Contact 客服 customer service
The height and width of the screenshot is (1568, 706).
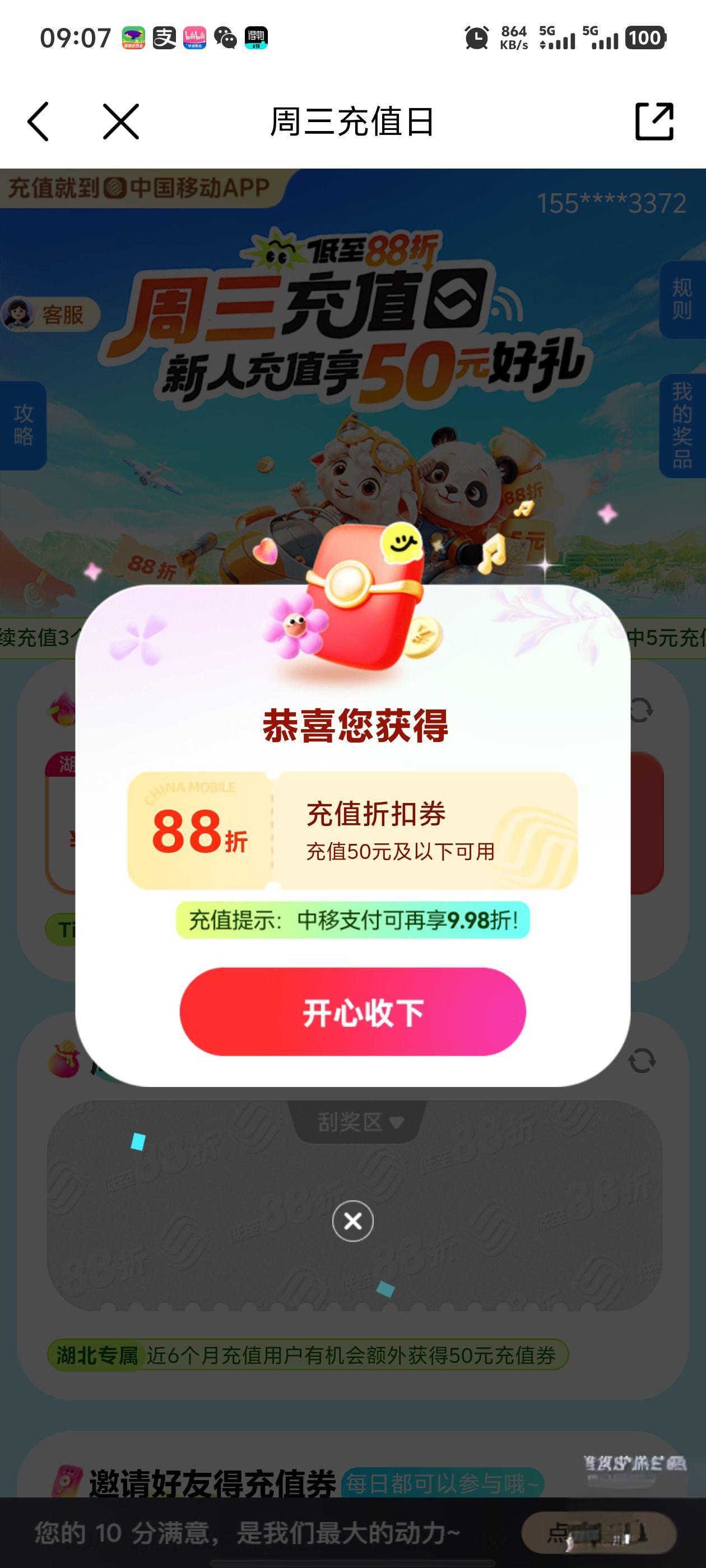click(x=50, y=314)
